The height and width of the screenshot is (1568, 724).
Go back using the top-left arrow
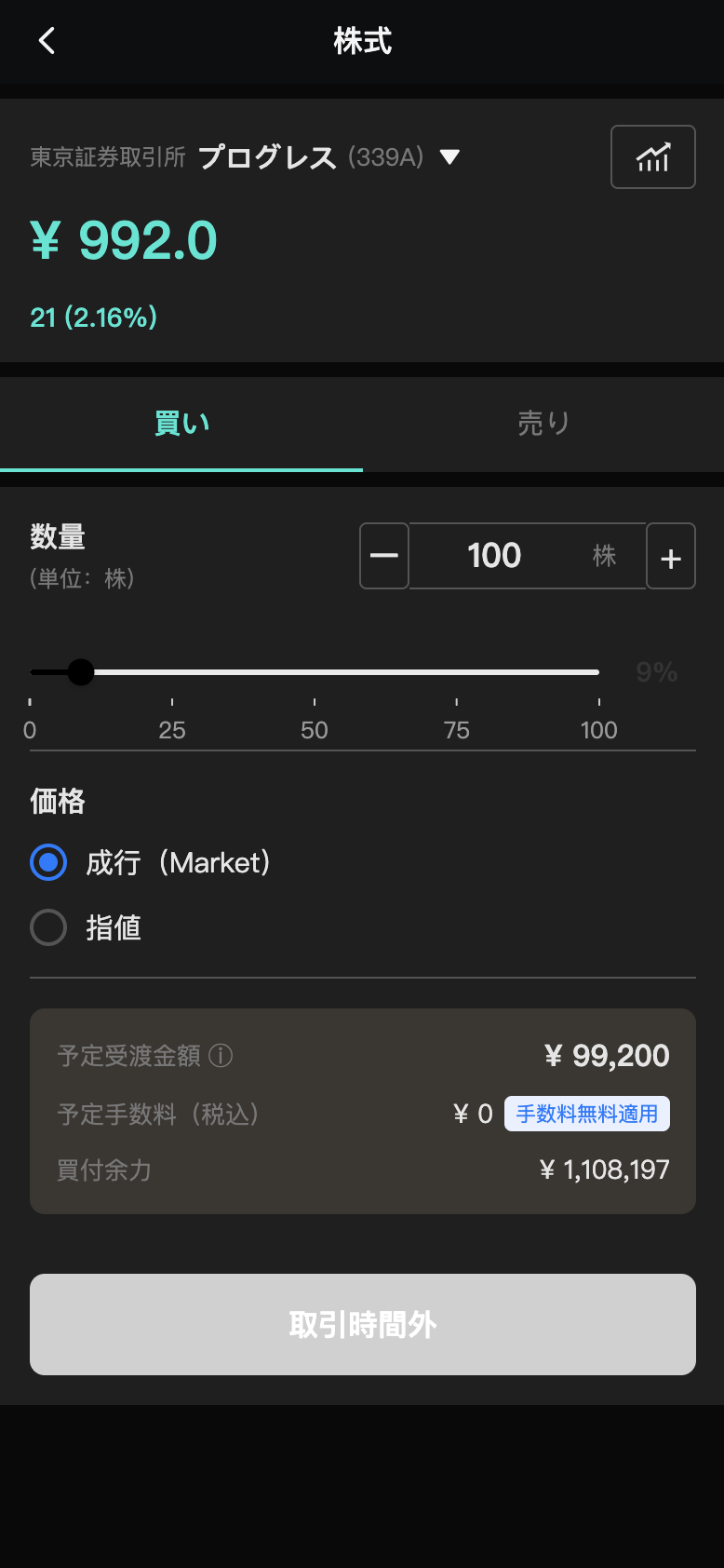47,41
